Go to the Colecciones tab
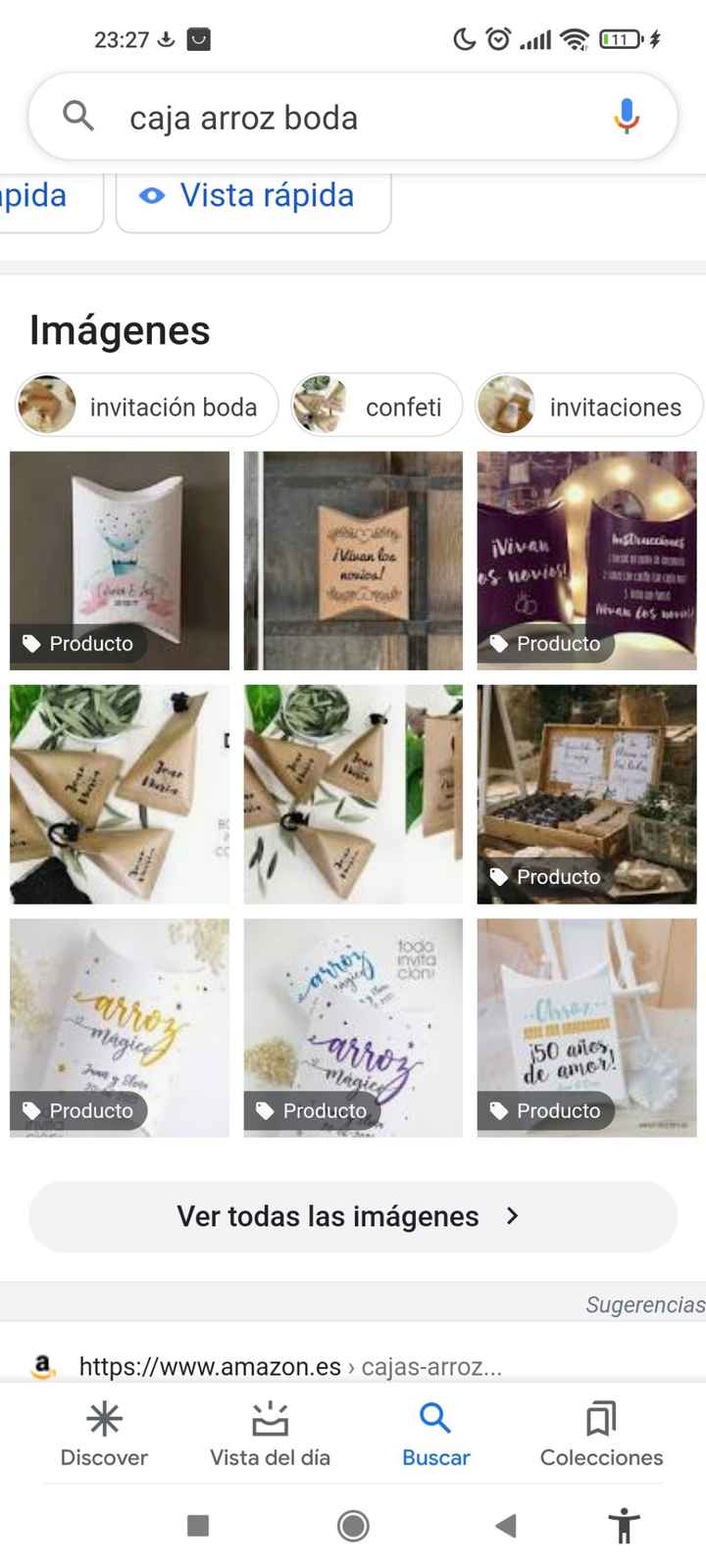Image resolution: width=706 pixels, height=1568 pixels. [x=601, y=1434]
